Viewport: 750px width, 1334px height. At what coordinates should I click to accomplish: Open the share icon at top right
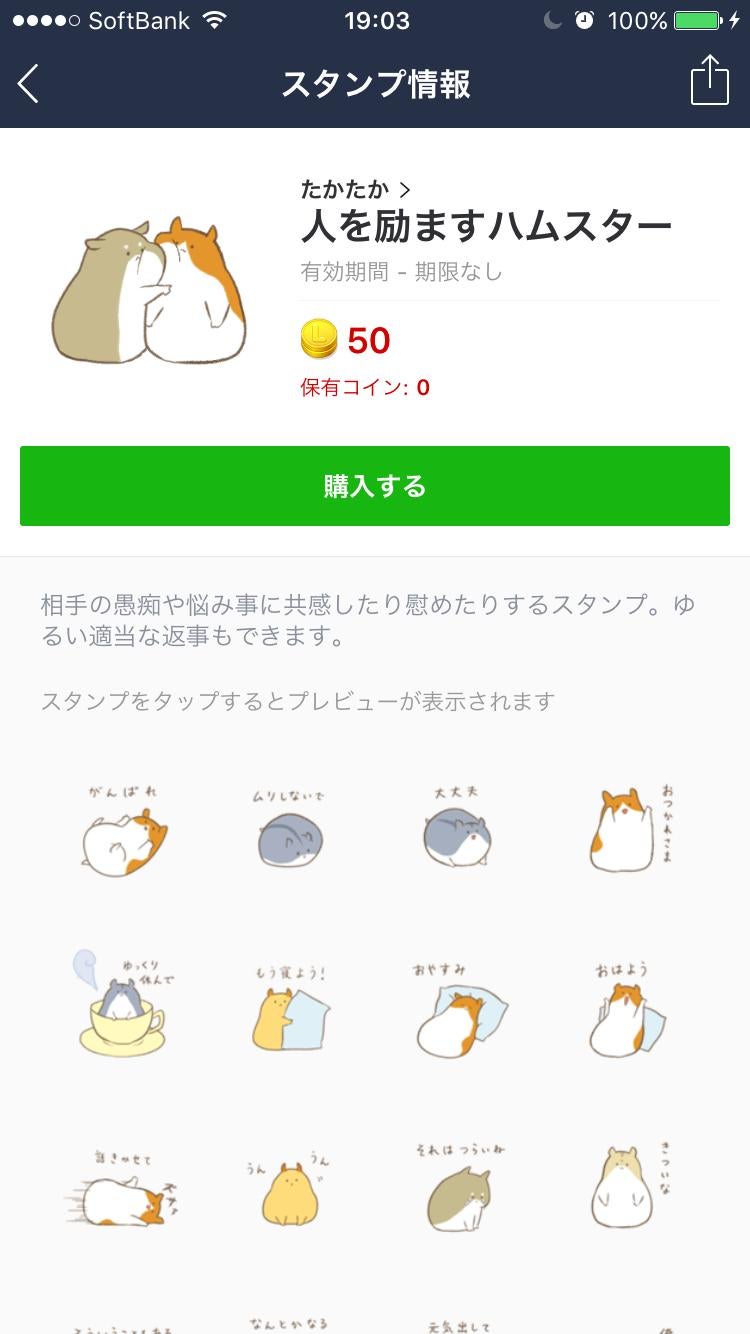click(x=711, y=80)
